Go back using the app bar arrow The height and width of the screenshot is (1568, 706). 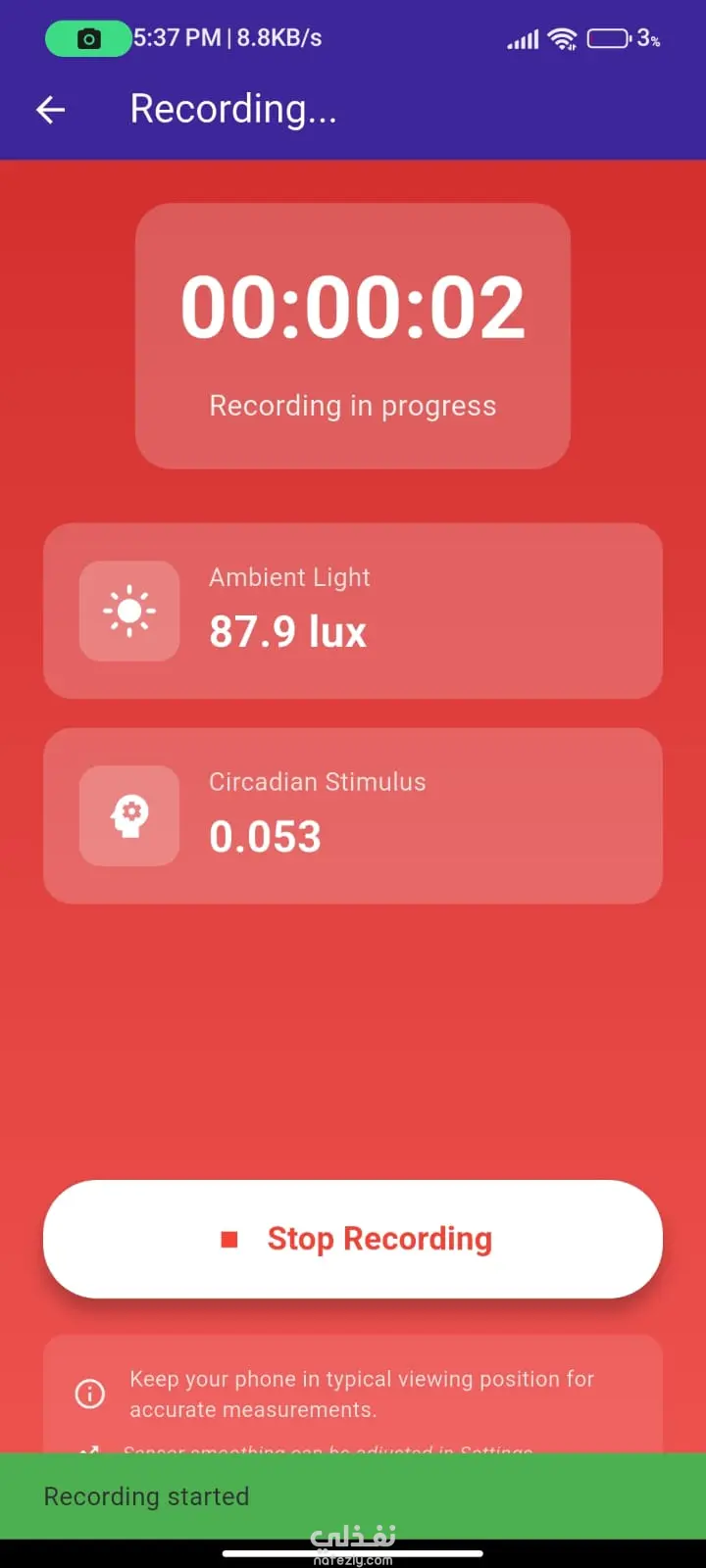coord(51,110)
